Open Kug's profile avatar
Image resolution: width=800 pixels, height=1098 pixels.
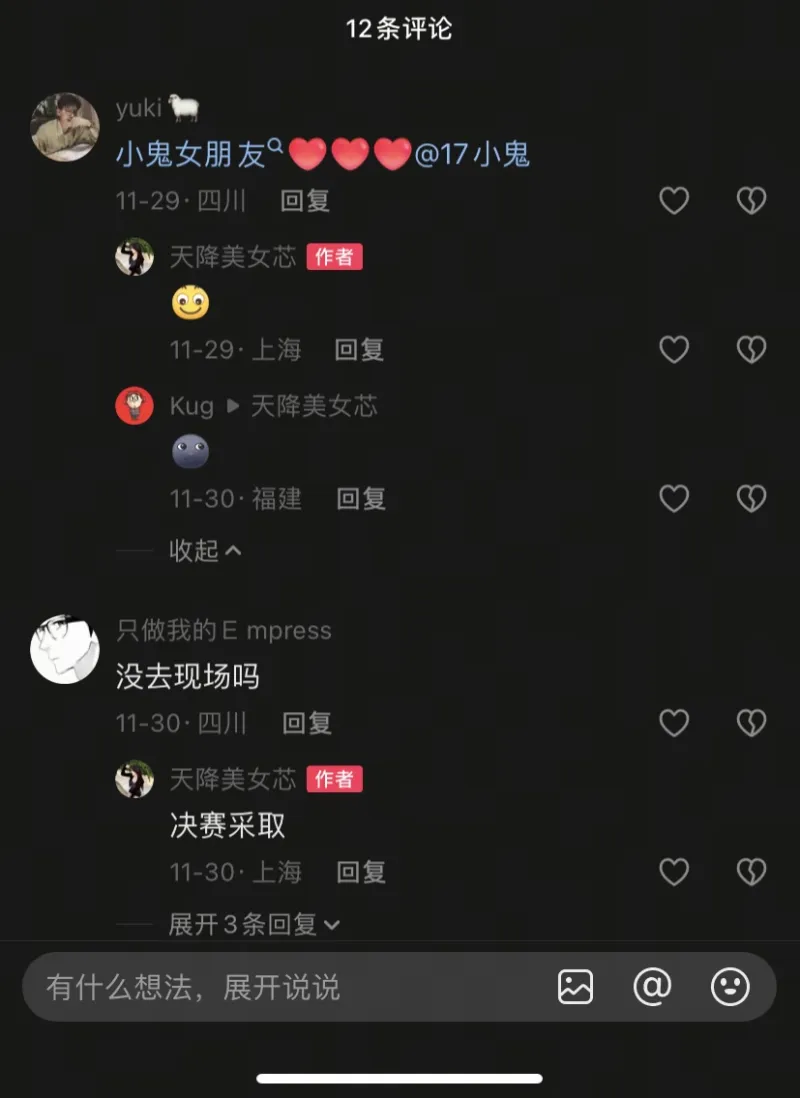[x=134, y=406]
